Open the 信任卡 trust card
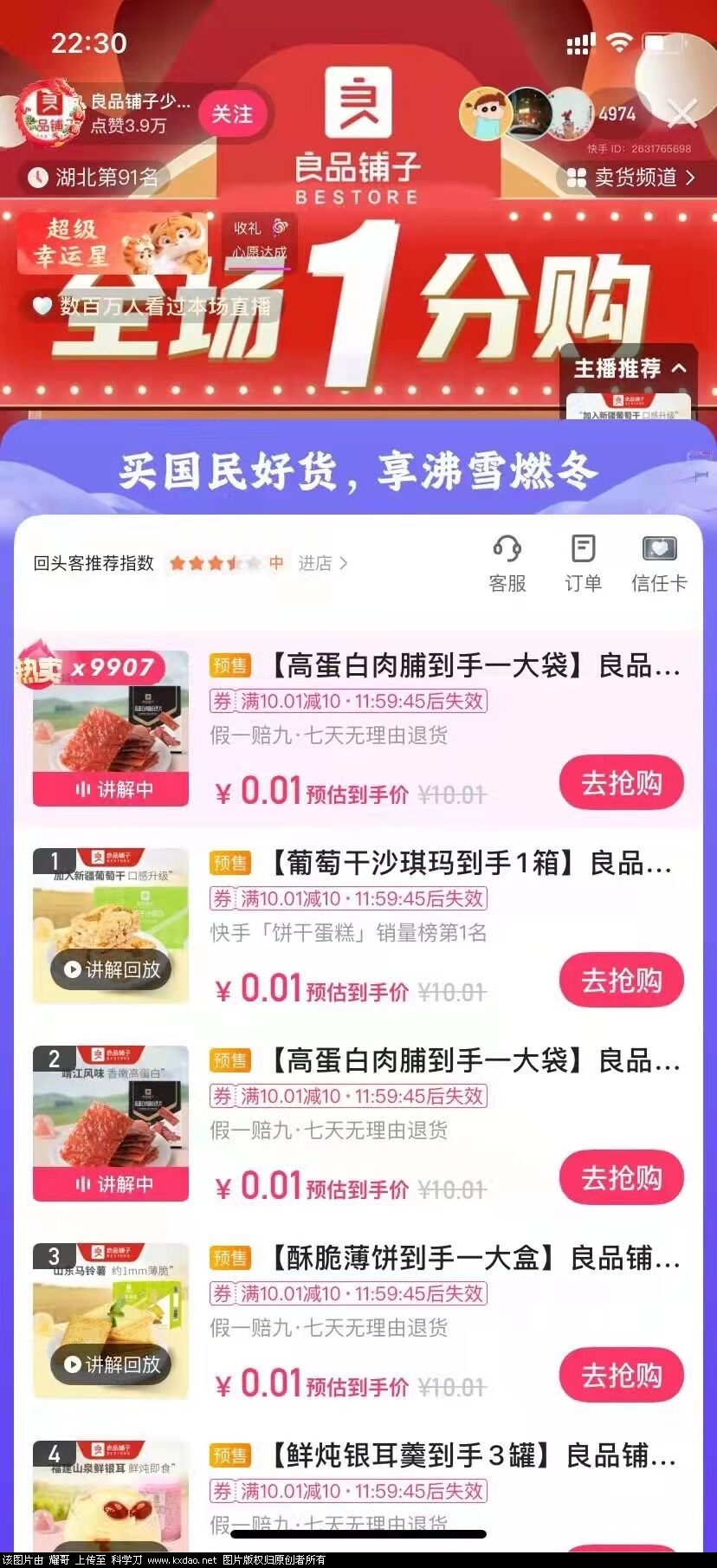Image resolution: width=717 pixels, height=1568 pixels. pyautogui.click(x=658, y=563)
